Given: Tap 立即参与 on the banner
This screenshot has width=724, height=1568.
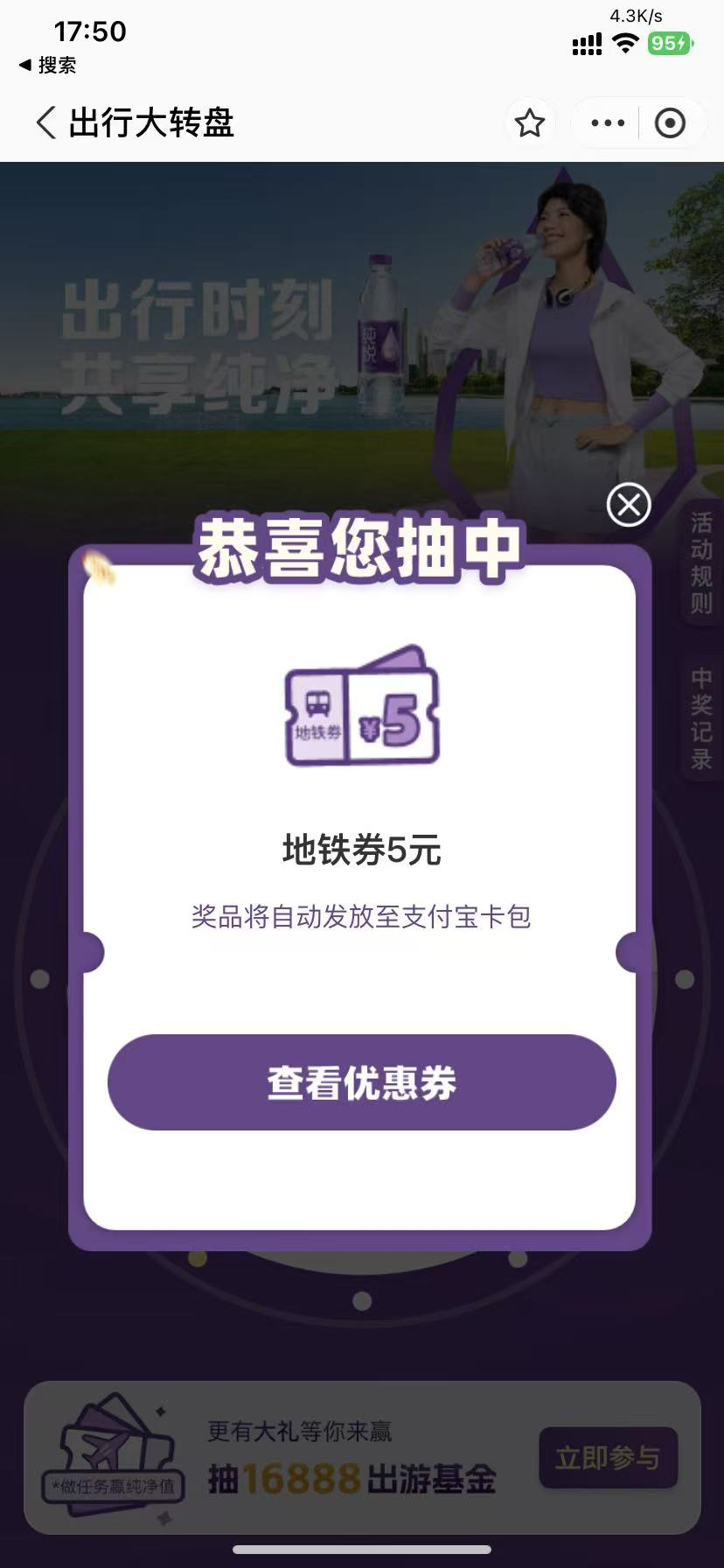Looking at the screenshot, I should coord(608,1458).
